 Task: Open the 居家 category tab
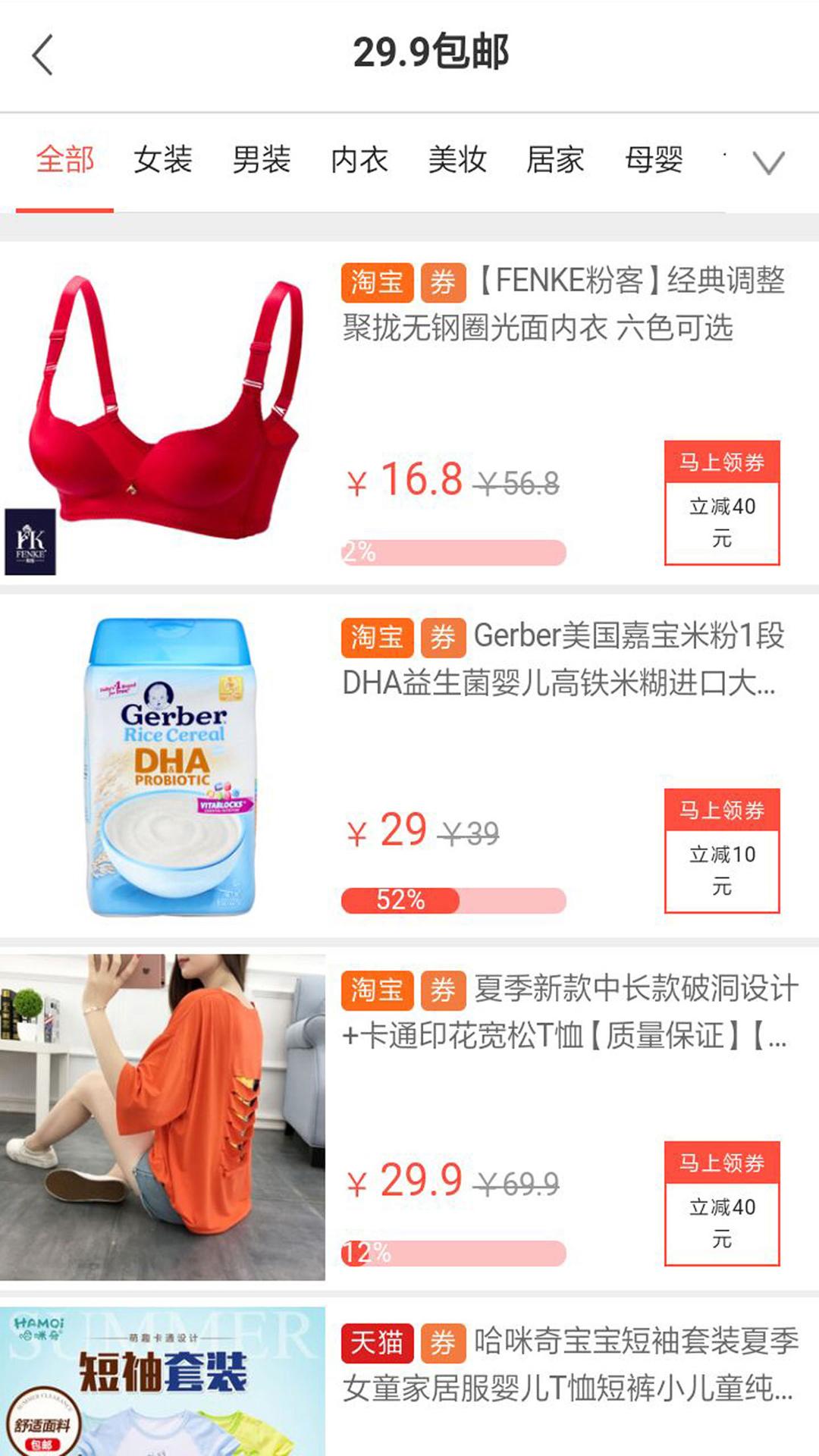(555, 160)
